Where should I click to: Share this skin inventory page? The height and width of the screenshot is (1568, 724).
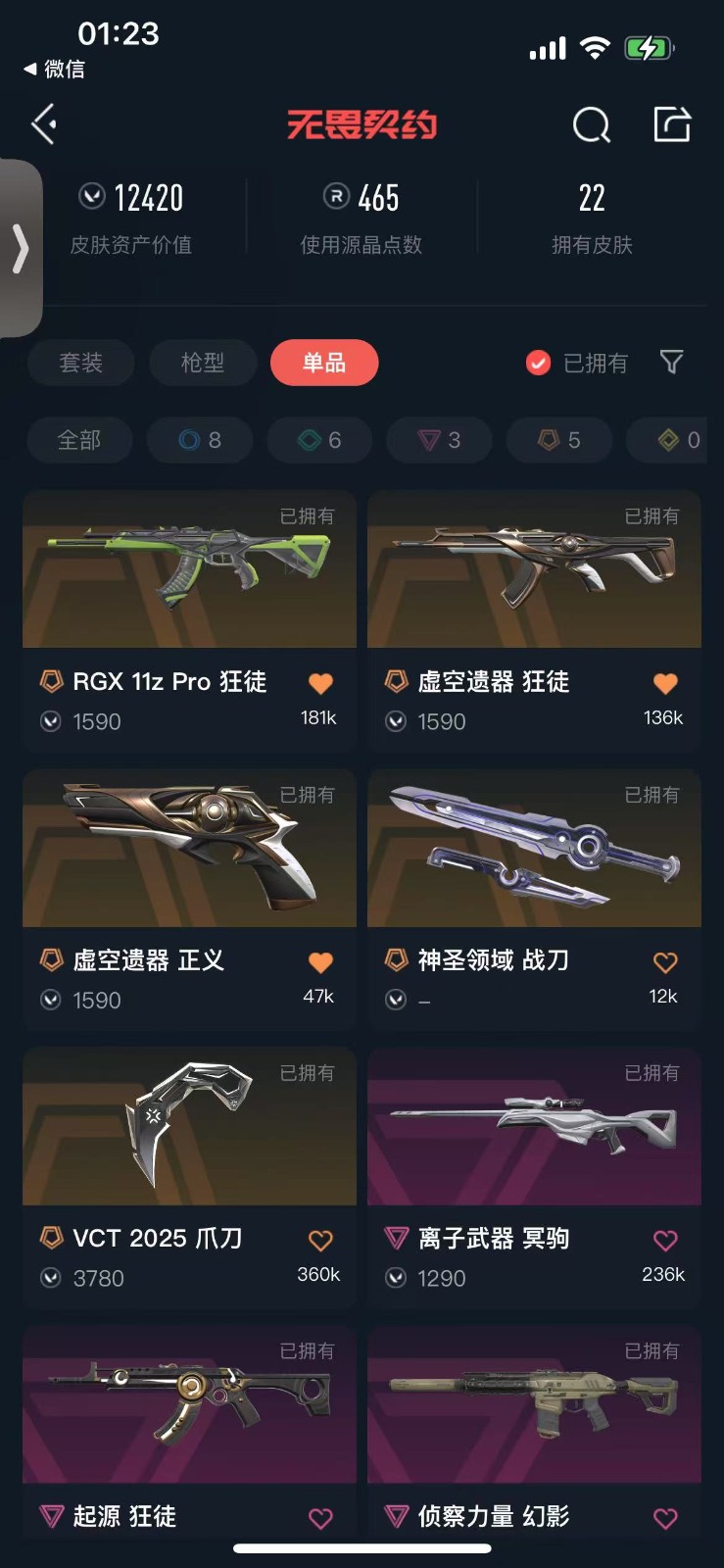tap(672, 124)
